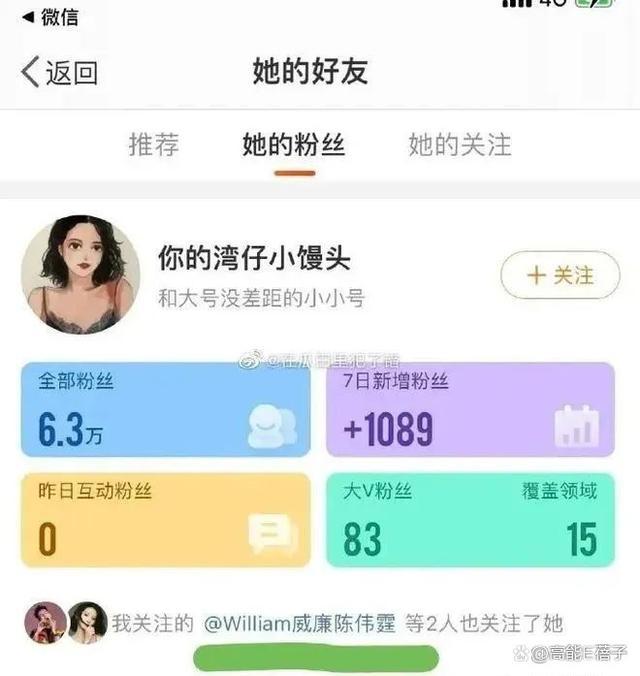Image resolution: width=640 pixels, height=676 pixels.
Task: Open the 大V粉丝 card
Action: [x=470, y=520]
